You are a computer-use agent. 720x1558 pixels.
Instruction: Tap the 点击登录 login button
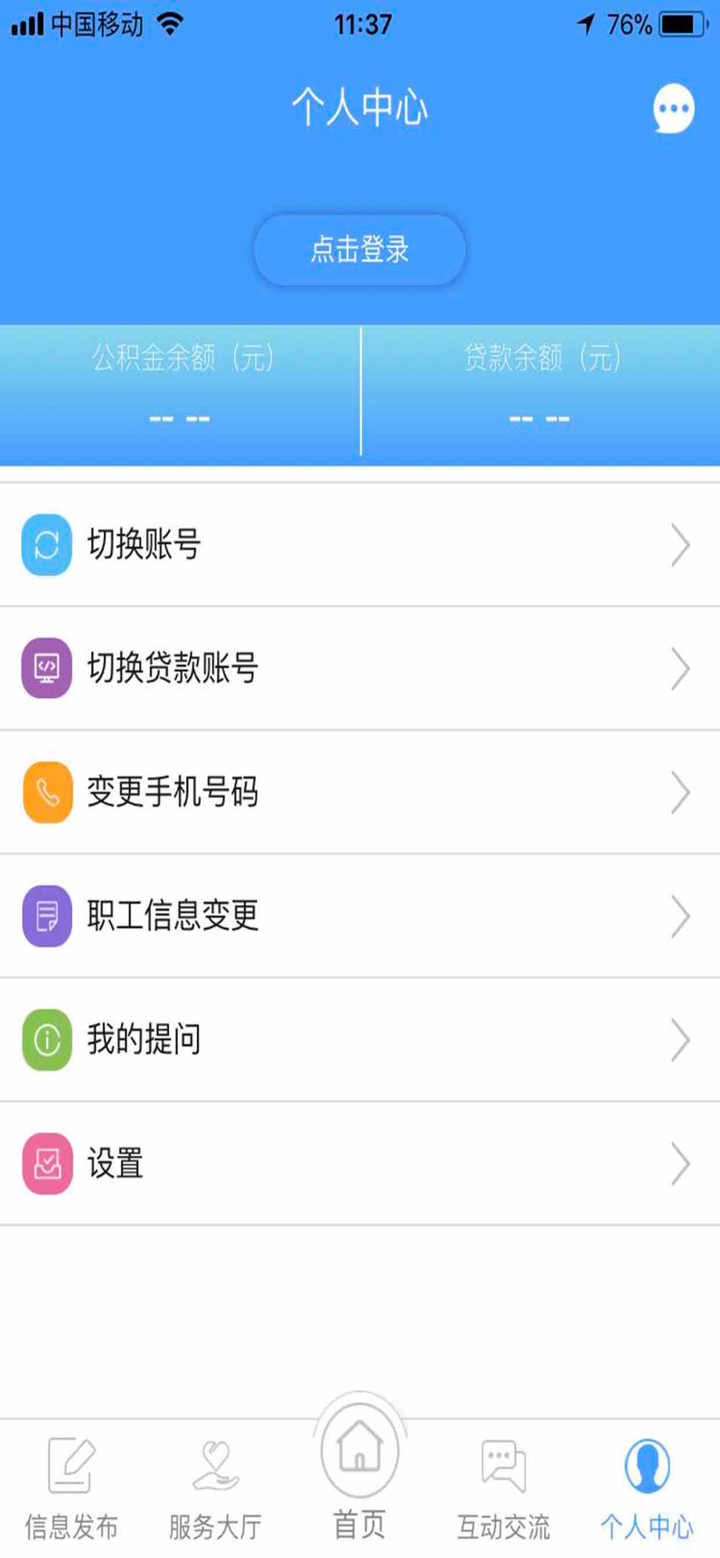[x=360, y=250]
